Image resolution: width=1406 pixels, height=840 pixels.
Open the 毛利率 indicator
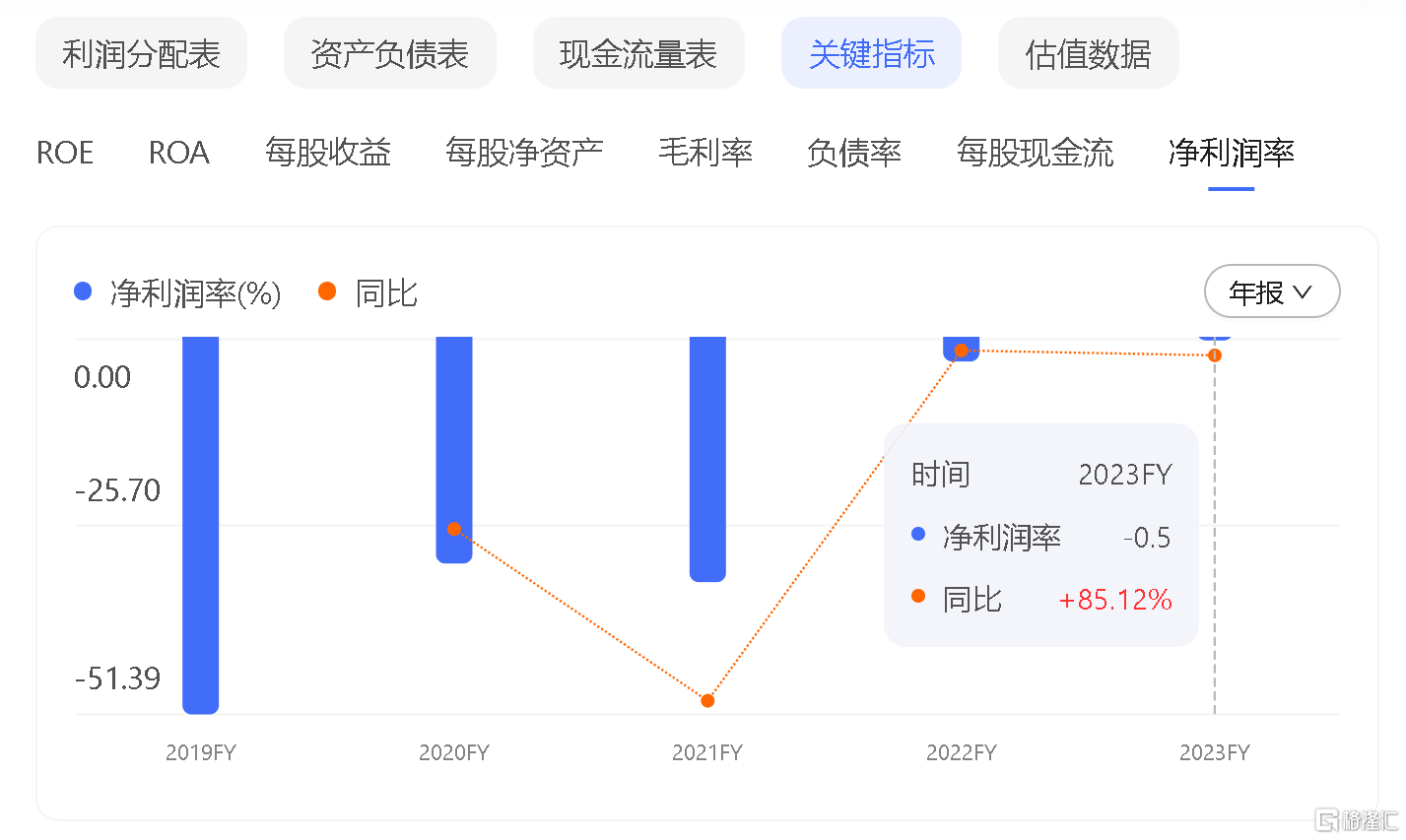click(x=705, y=154)
